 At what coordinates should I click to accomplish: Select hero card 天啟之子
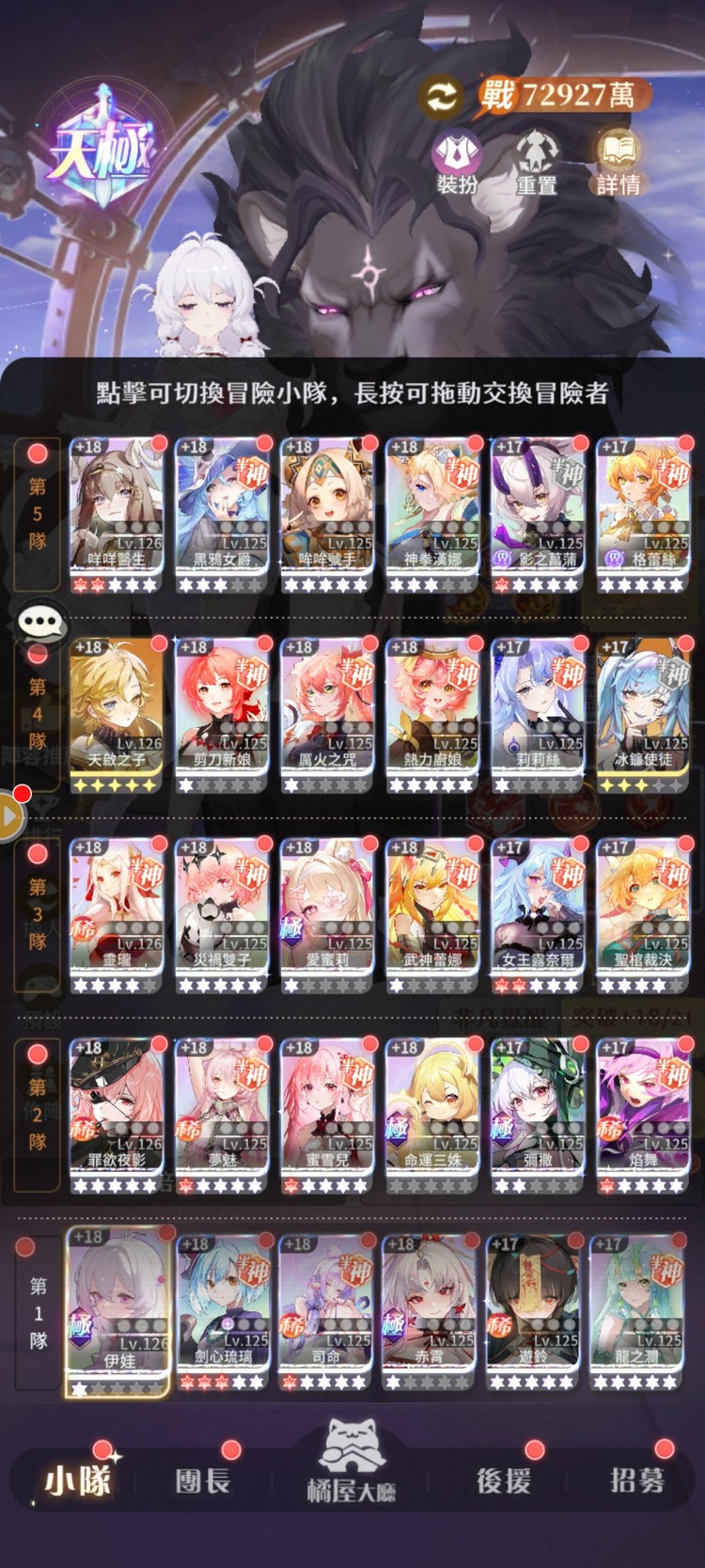117,712
